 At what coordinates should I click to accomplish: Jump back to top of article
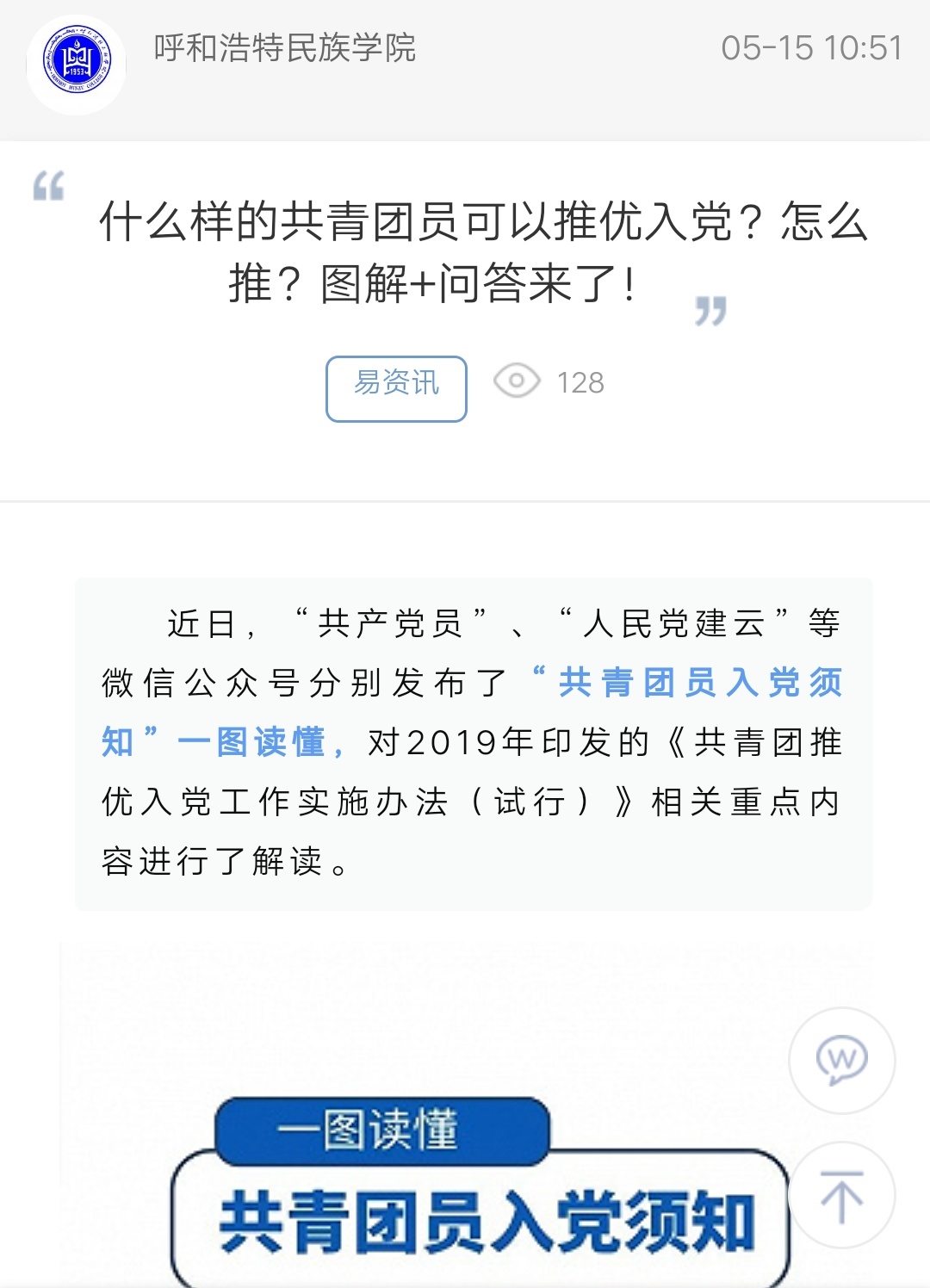(x=841, y=1195)
